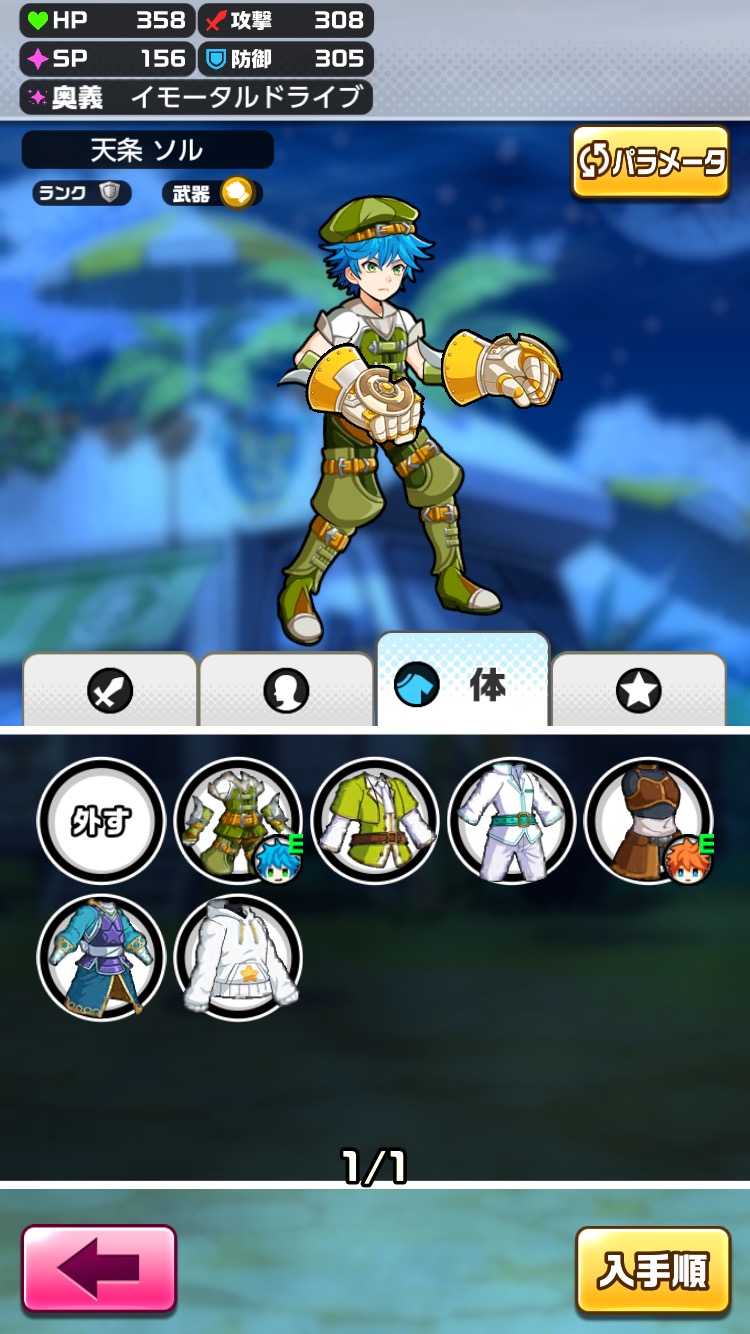The width and height of the screenshot is (750, 1334).
Task: Change sort order via 入手順 button
Action: (x=653, y=1270)
